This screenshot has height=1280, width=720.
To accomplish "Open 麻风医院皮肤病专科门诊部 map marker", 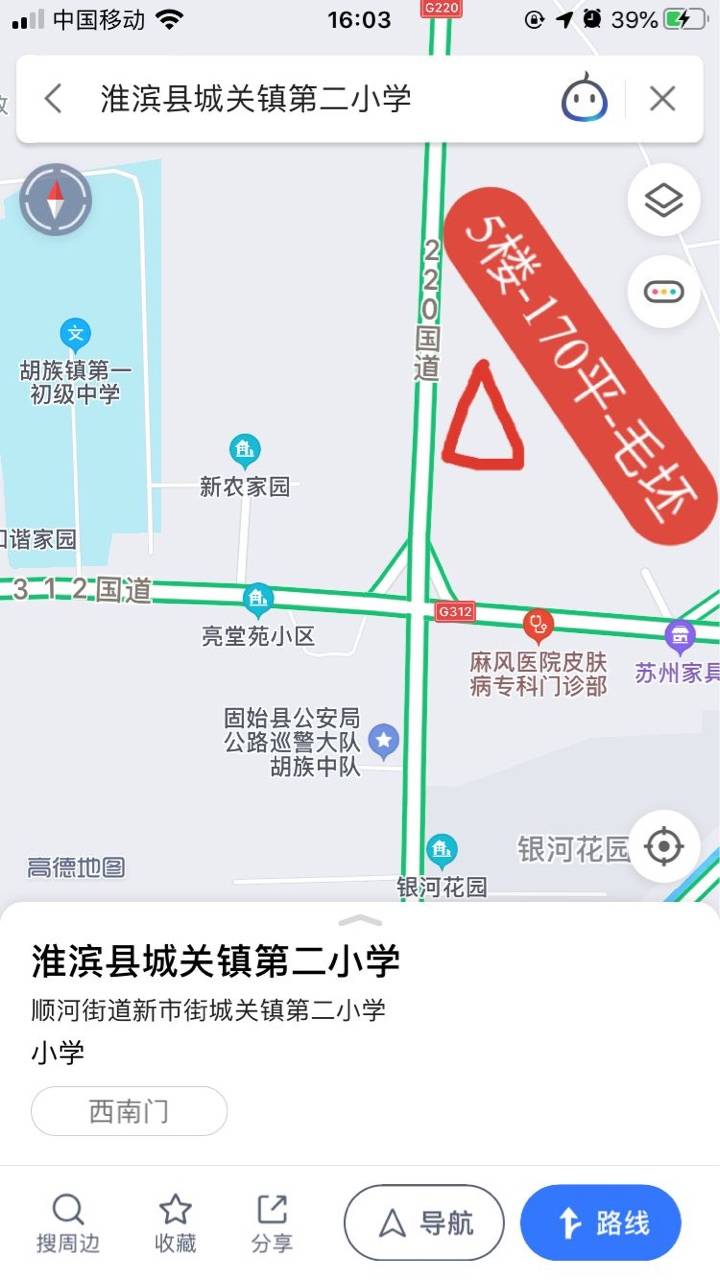I will [x=538, y=626].
